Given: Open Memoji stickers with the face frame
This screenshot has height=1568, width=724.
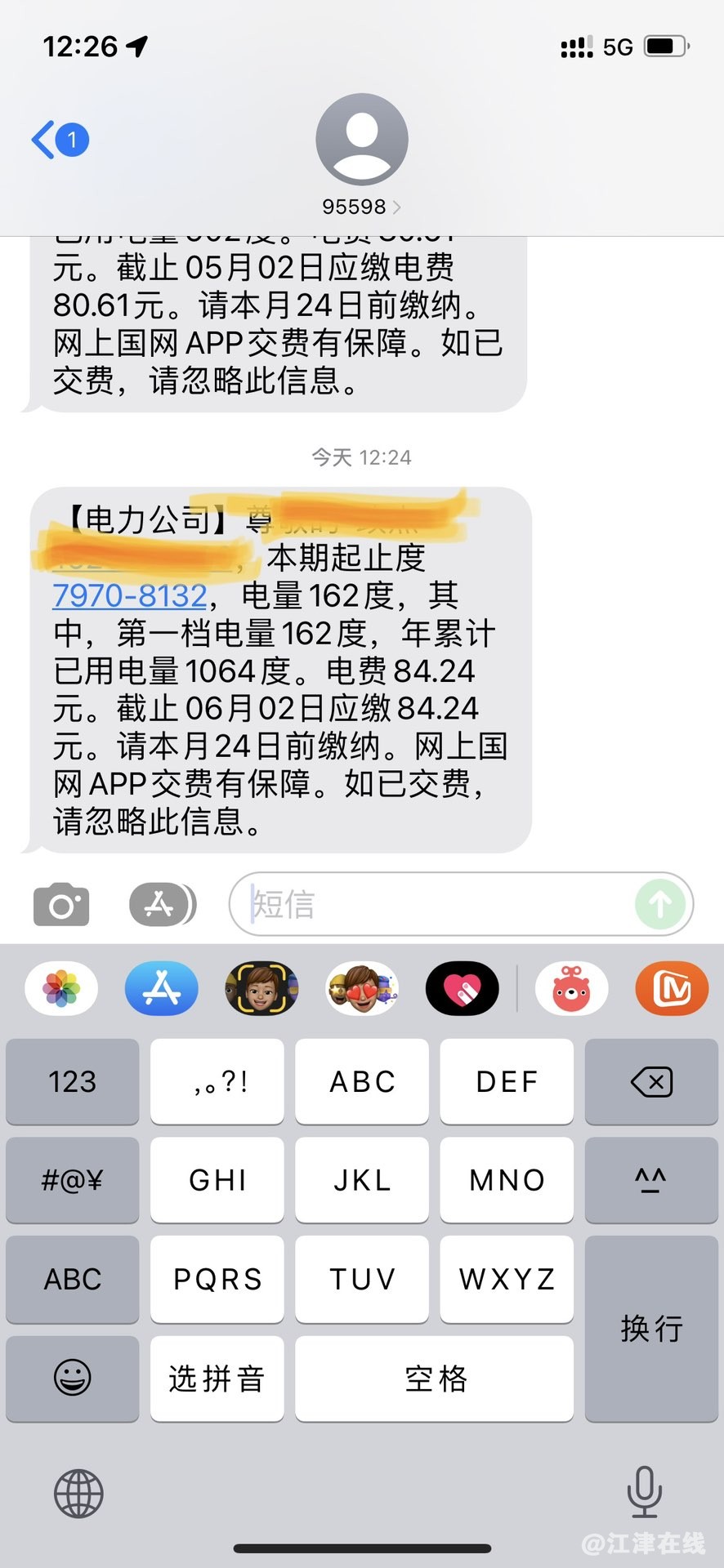Looking at the screenshot, I should click(261, 989).
